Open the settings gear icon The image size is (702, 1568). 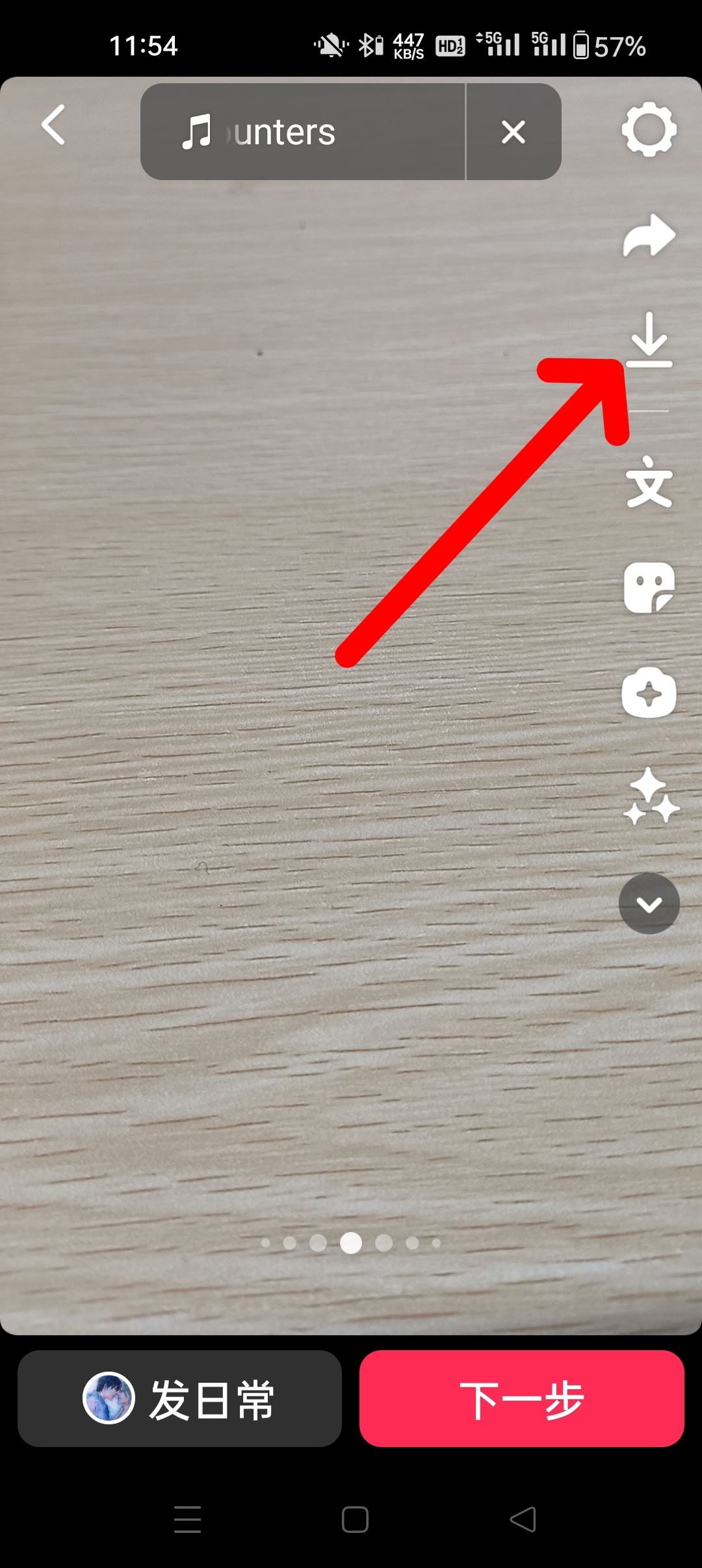[649, 130]
